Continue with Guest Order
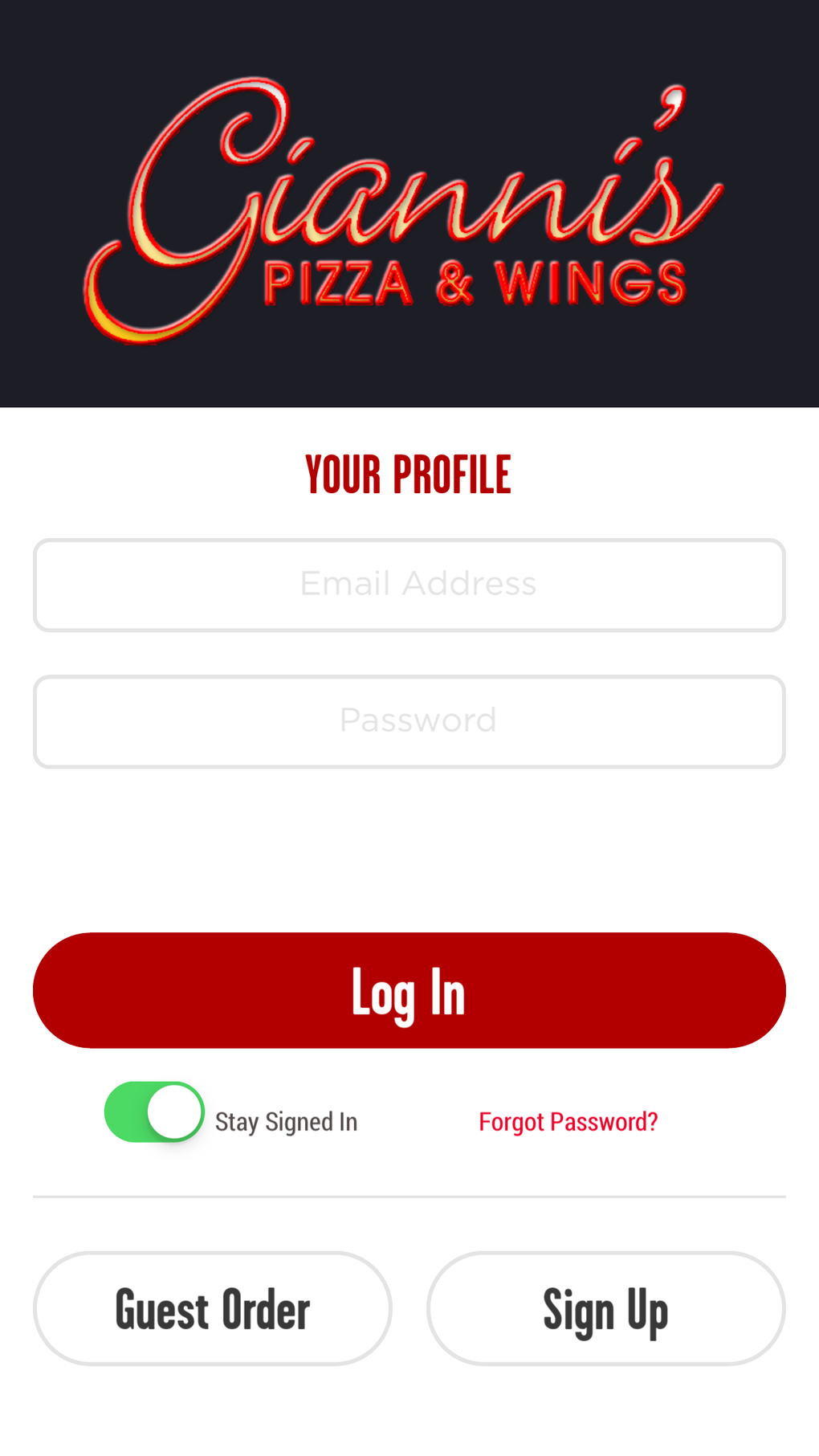This screenshot has width=819, height=1456. (213, 1308)
